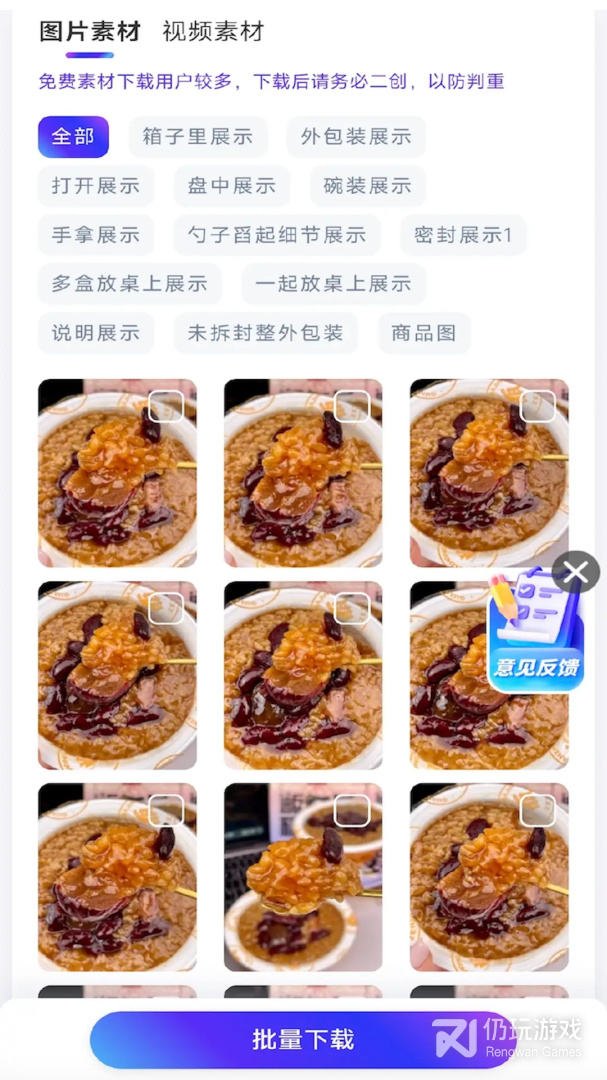Filter by 未拆封整外包装

click(x=265, y=333)
